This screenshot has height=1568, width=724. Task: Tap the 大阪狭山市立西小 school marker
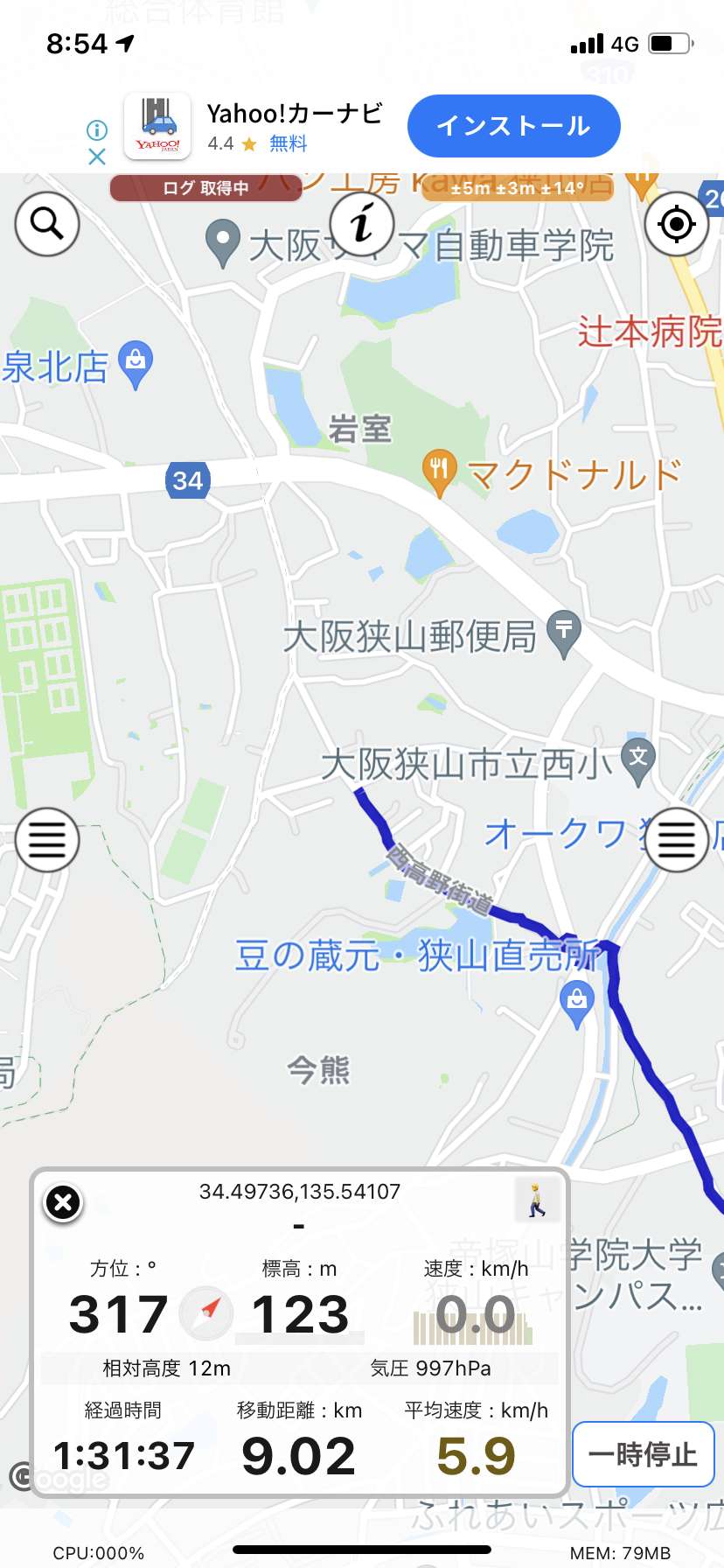click(x=638, y=759)
